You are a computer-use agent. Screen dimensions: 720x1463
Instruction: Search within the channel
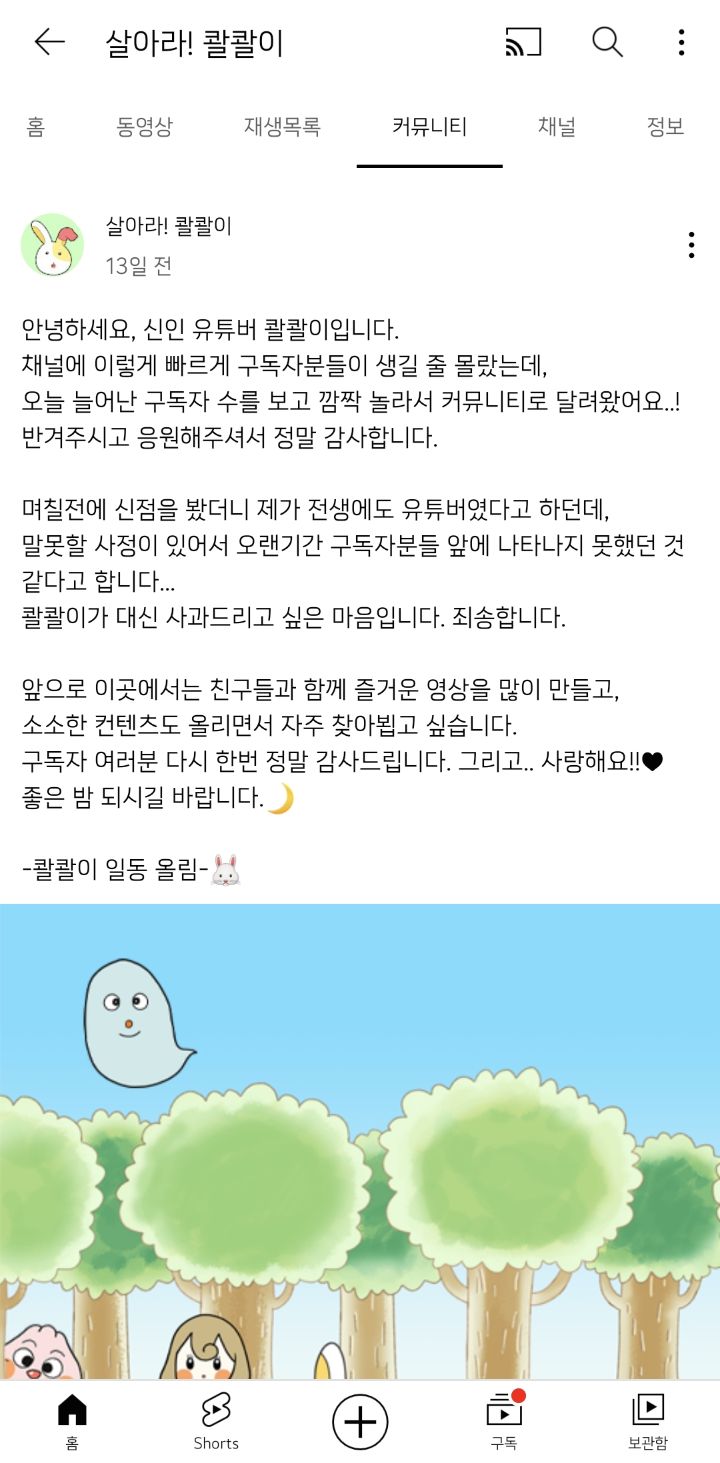coord(607,42)
